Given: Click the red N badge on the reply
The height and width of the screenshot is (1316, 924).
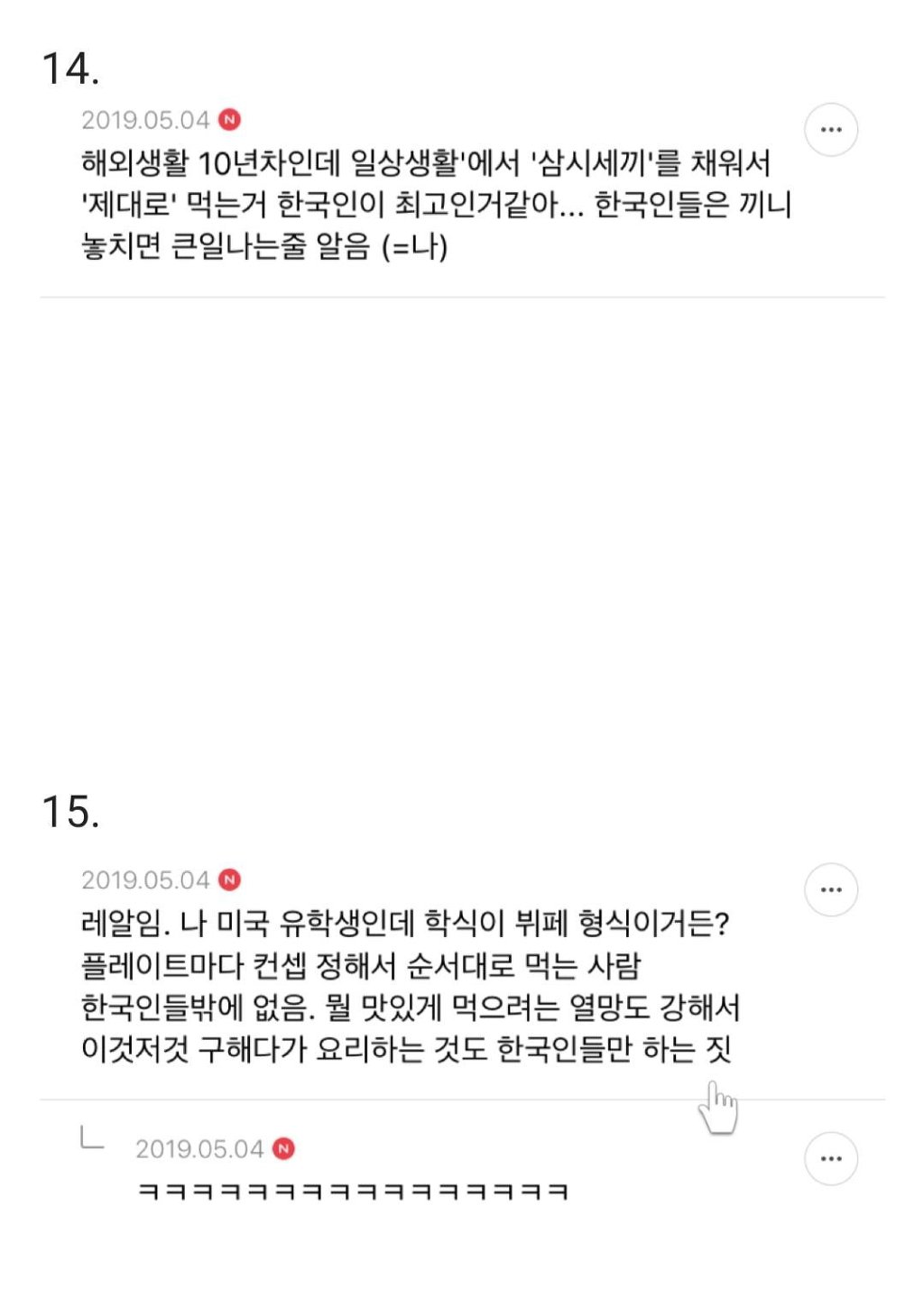Looking at the screenshot, I should click(286, 1149).
